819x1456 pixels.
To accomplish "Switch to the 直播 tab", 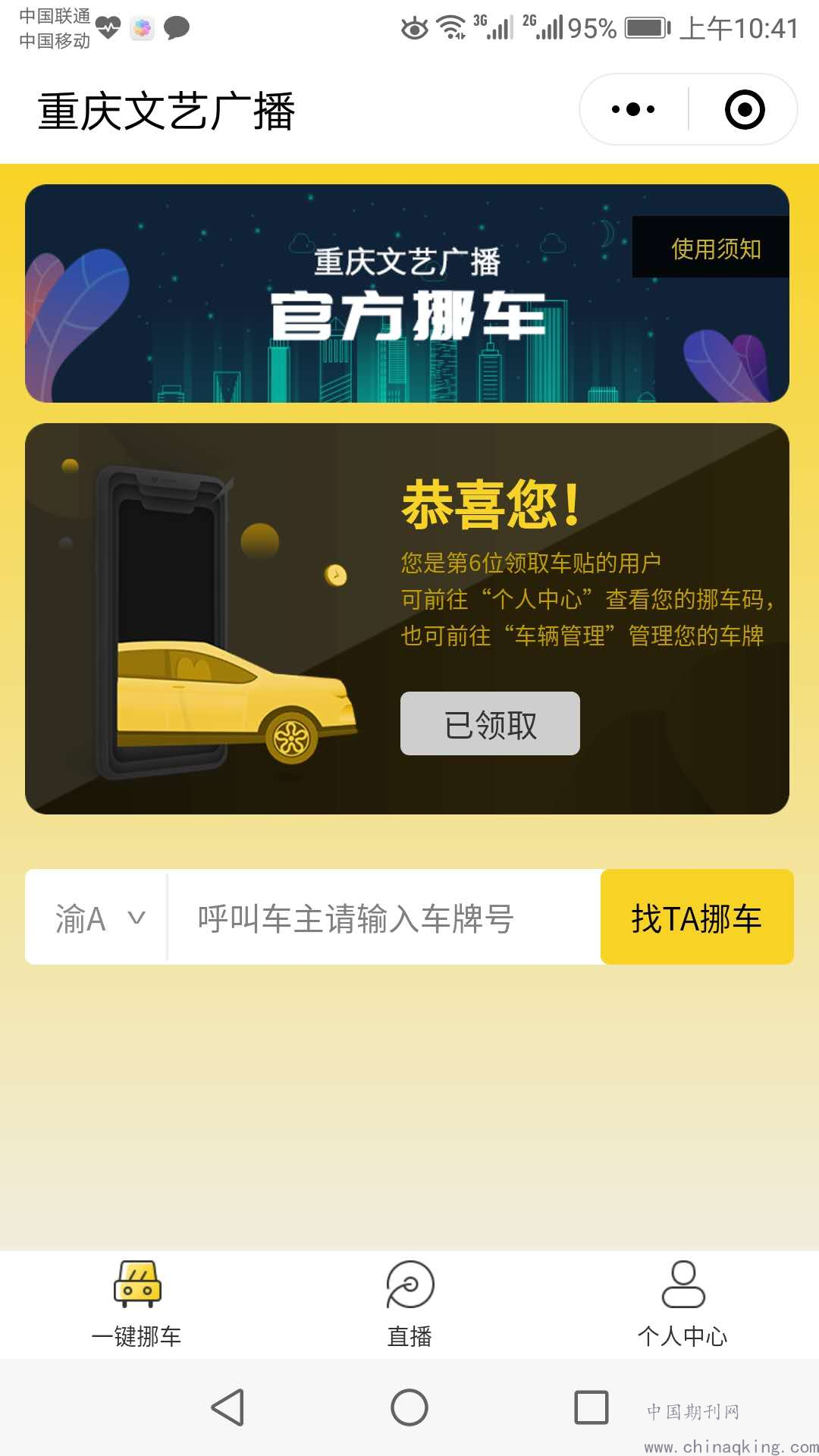I will pos(409,1304).
